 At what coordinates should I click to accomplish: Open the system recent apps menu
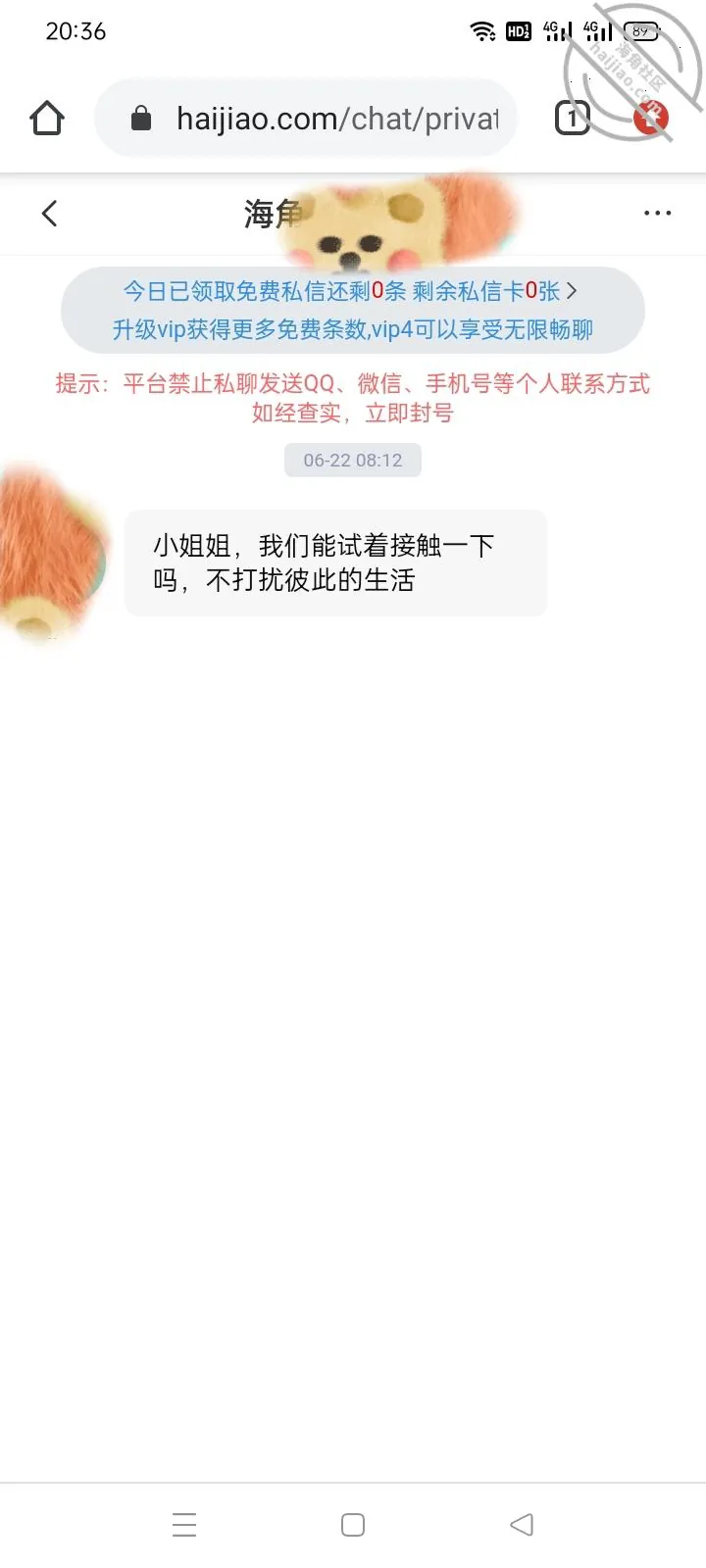pos(184,1524)
